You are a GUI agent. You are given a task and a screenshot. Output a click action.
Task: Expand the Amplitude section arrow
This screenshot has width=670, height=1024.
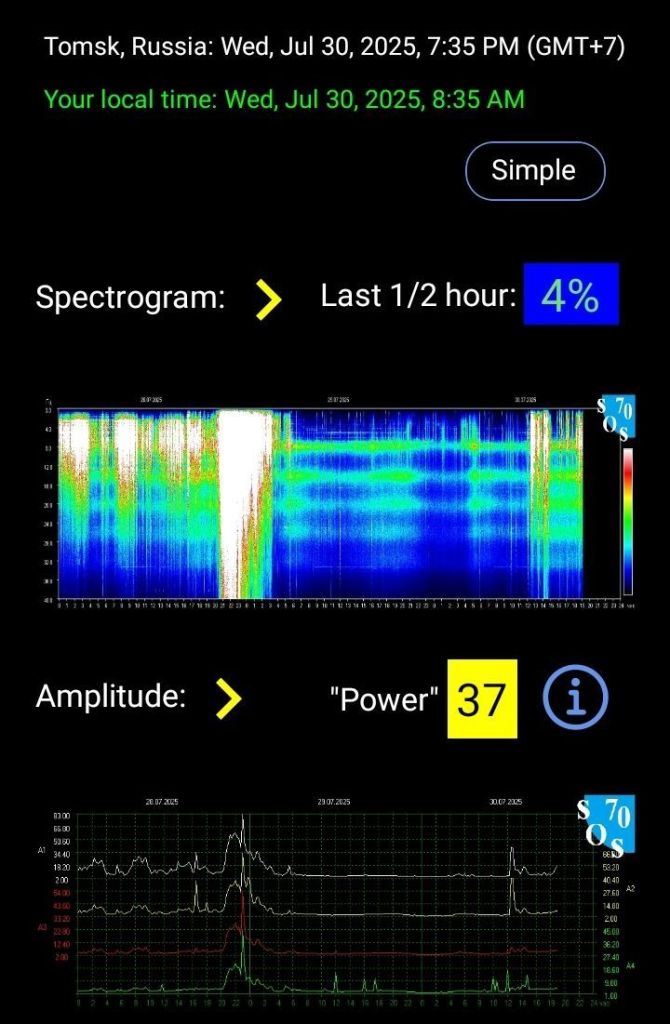(x=229, y=698)
